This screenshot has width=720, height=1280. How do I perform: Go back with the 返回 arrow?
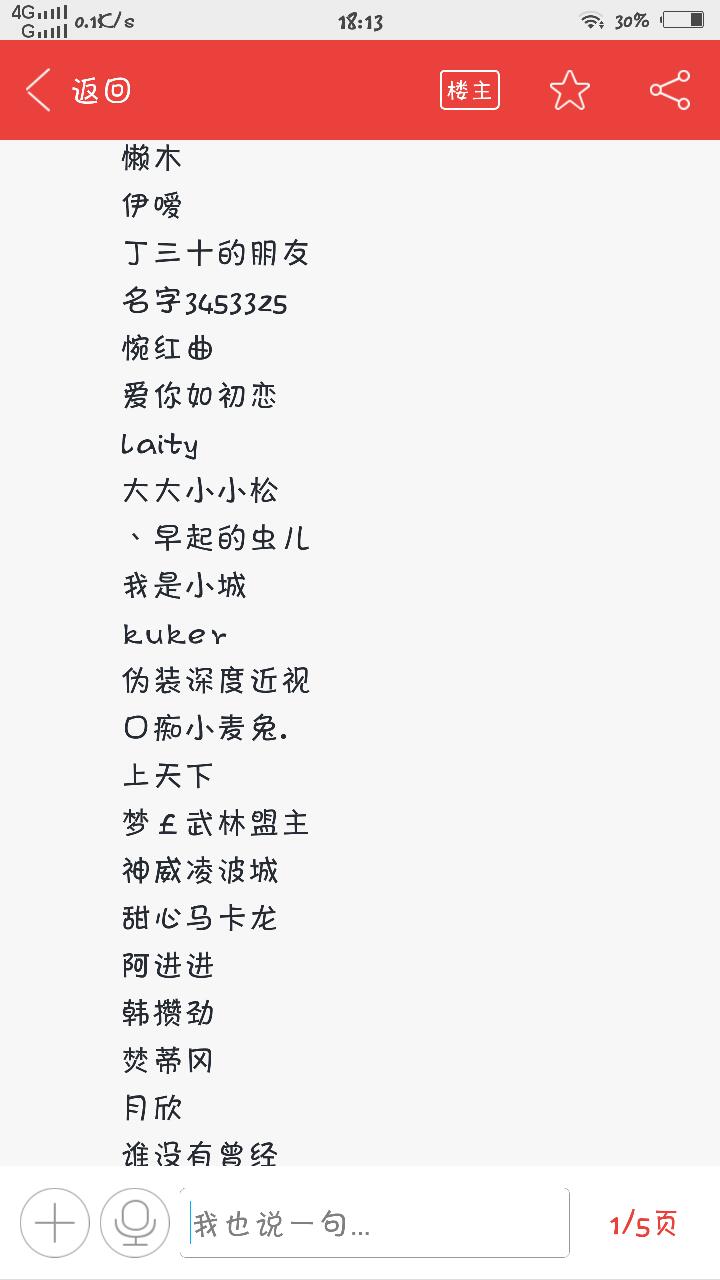point(78,91)
